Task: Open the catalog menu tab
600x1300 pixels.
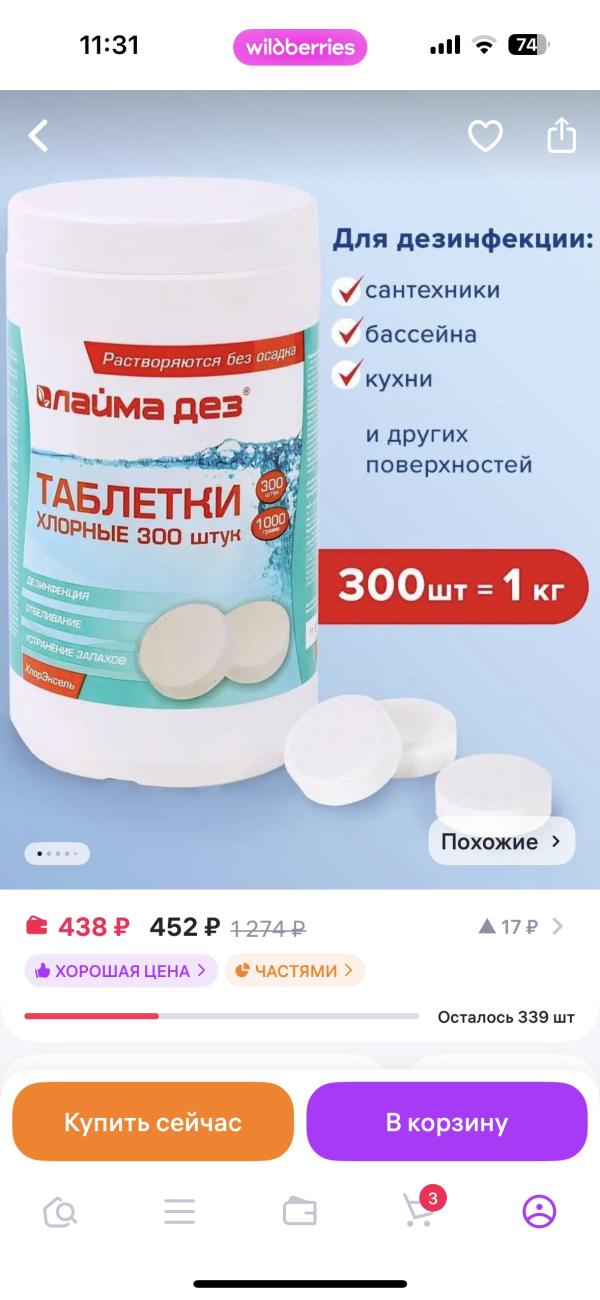Action: coord(180,1212)
